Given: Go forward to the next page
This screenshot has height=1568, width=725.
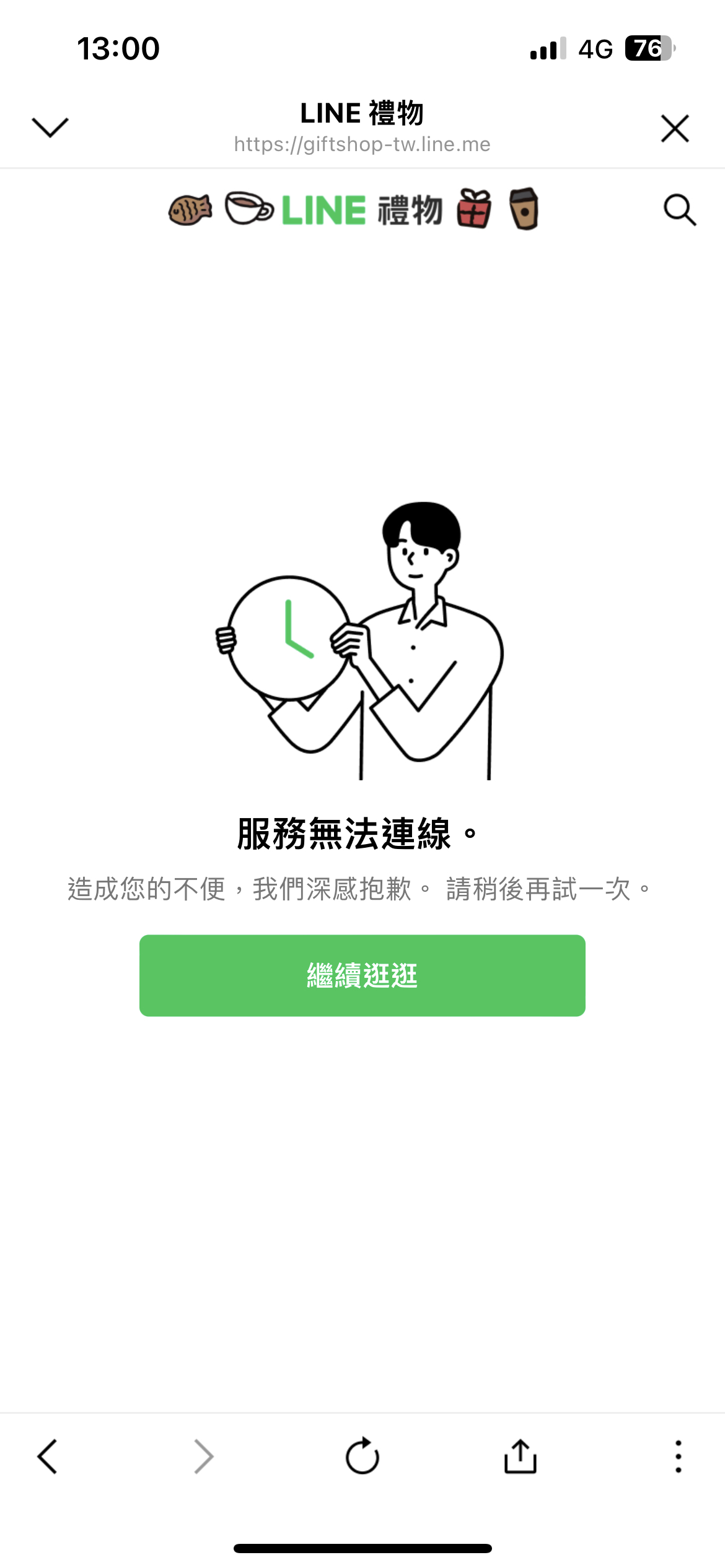Looking at the screenshot, I should (204, 1456).
